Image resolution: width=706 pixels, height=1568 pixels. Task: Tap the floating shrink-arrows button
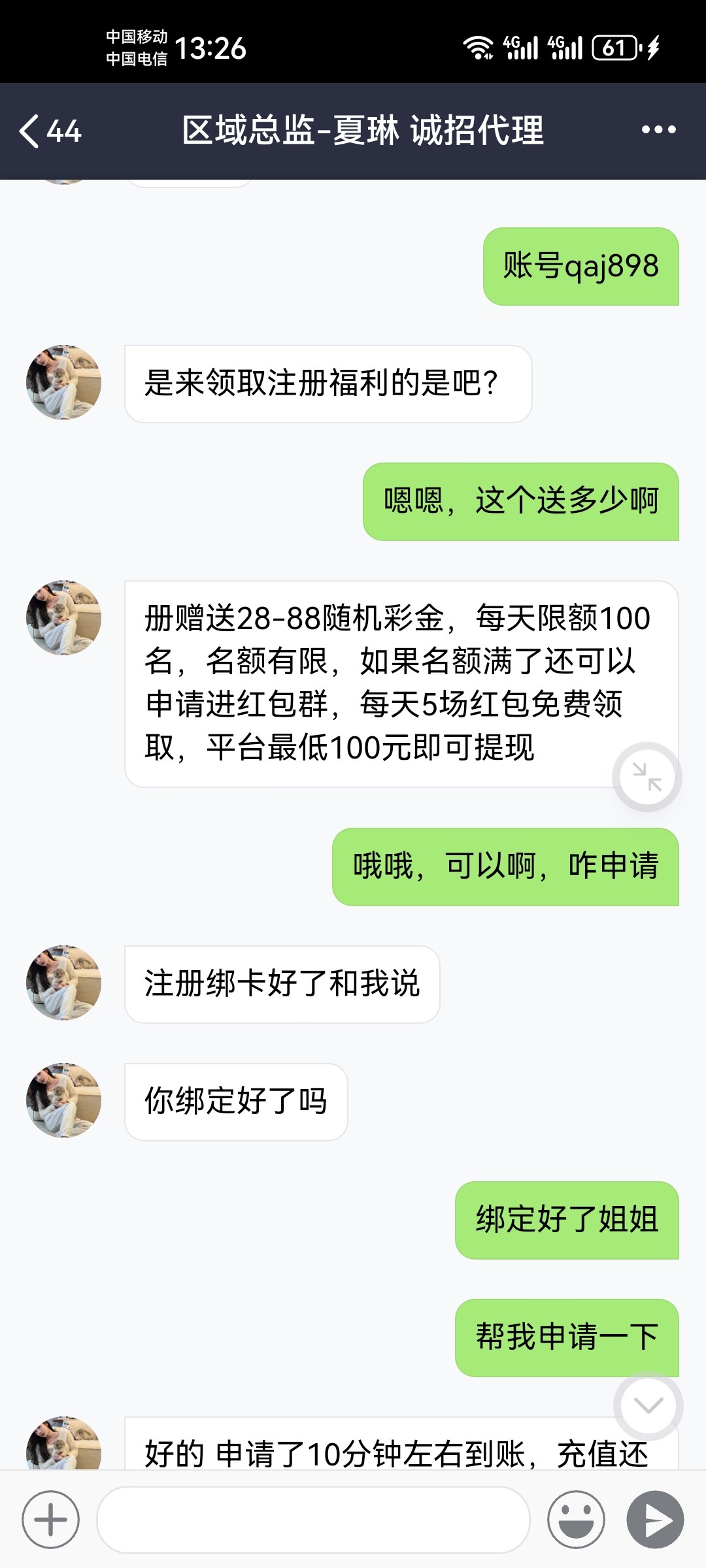tap(647, 777)
